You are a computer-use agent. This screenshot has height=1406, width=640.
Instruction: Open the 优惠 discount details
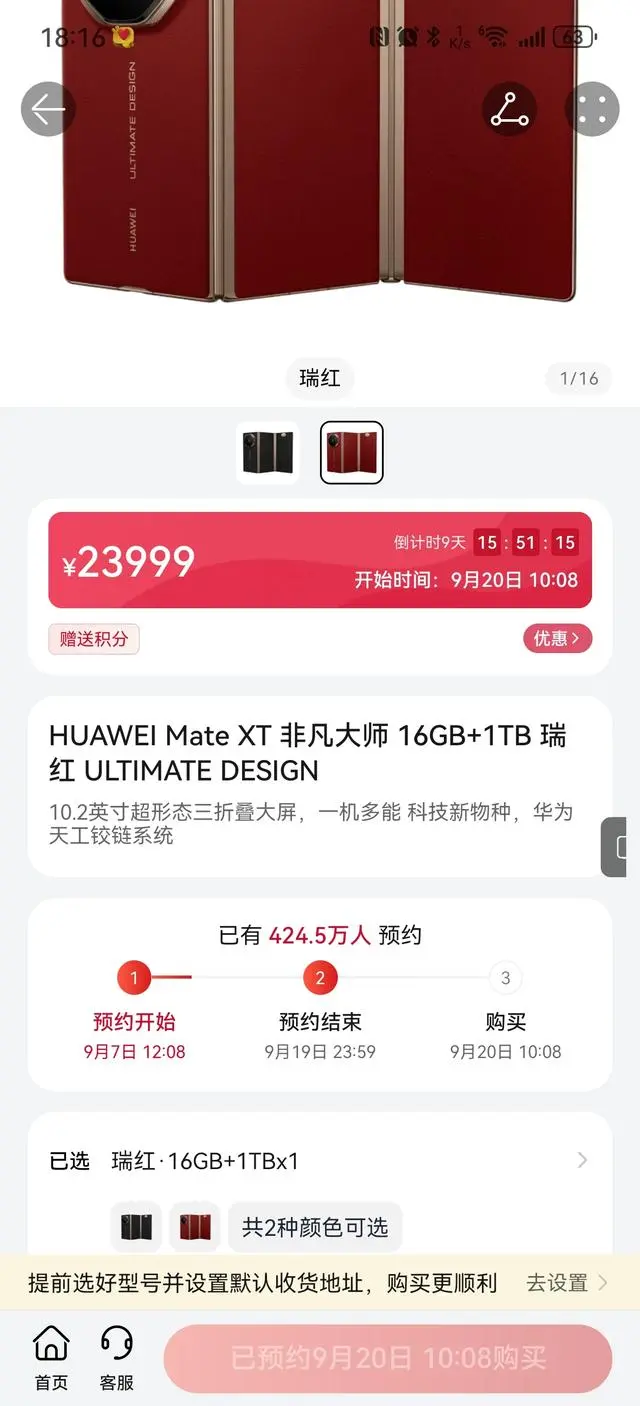click(557, 638)
